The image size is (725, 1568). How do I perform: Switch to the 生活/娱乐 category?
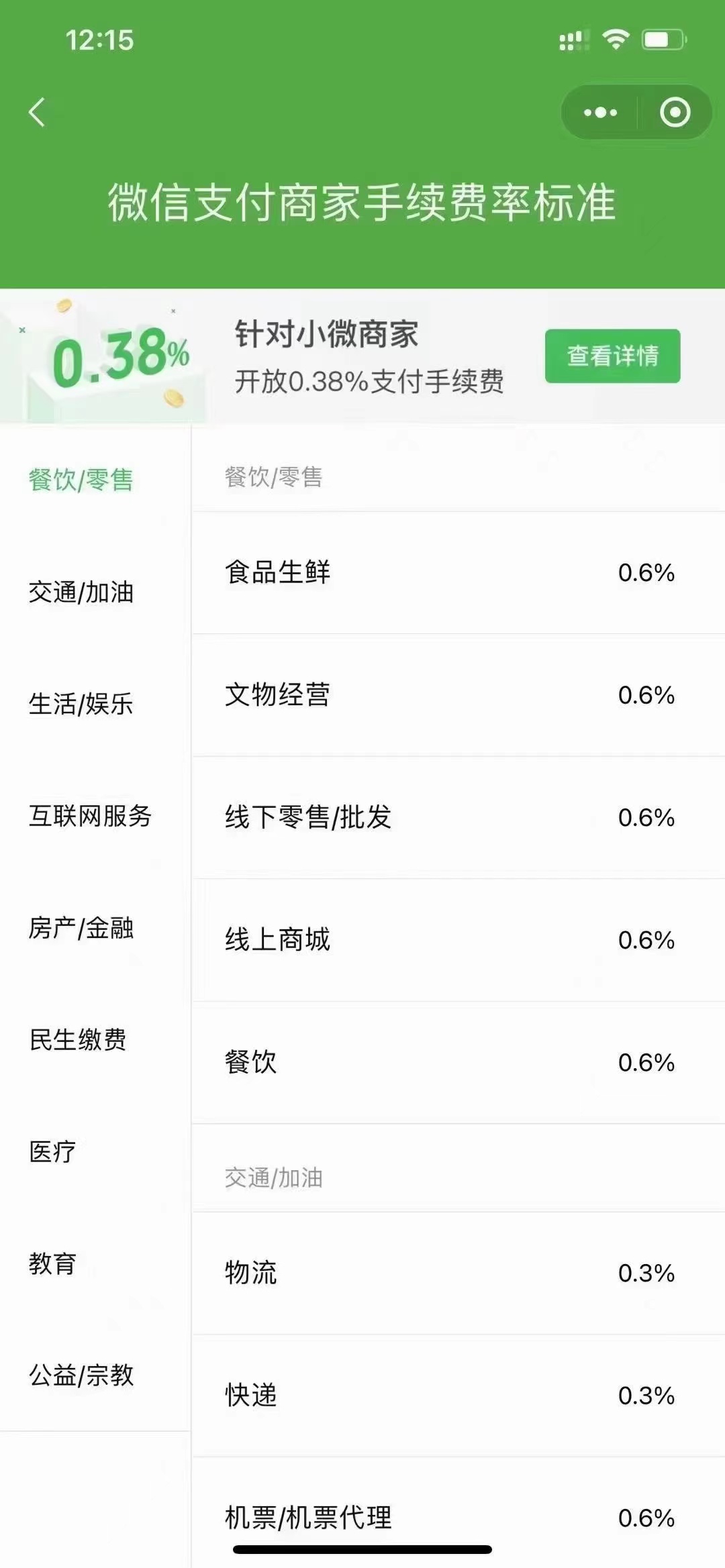click(81, 704)
